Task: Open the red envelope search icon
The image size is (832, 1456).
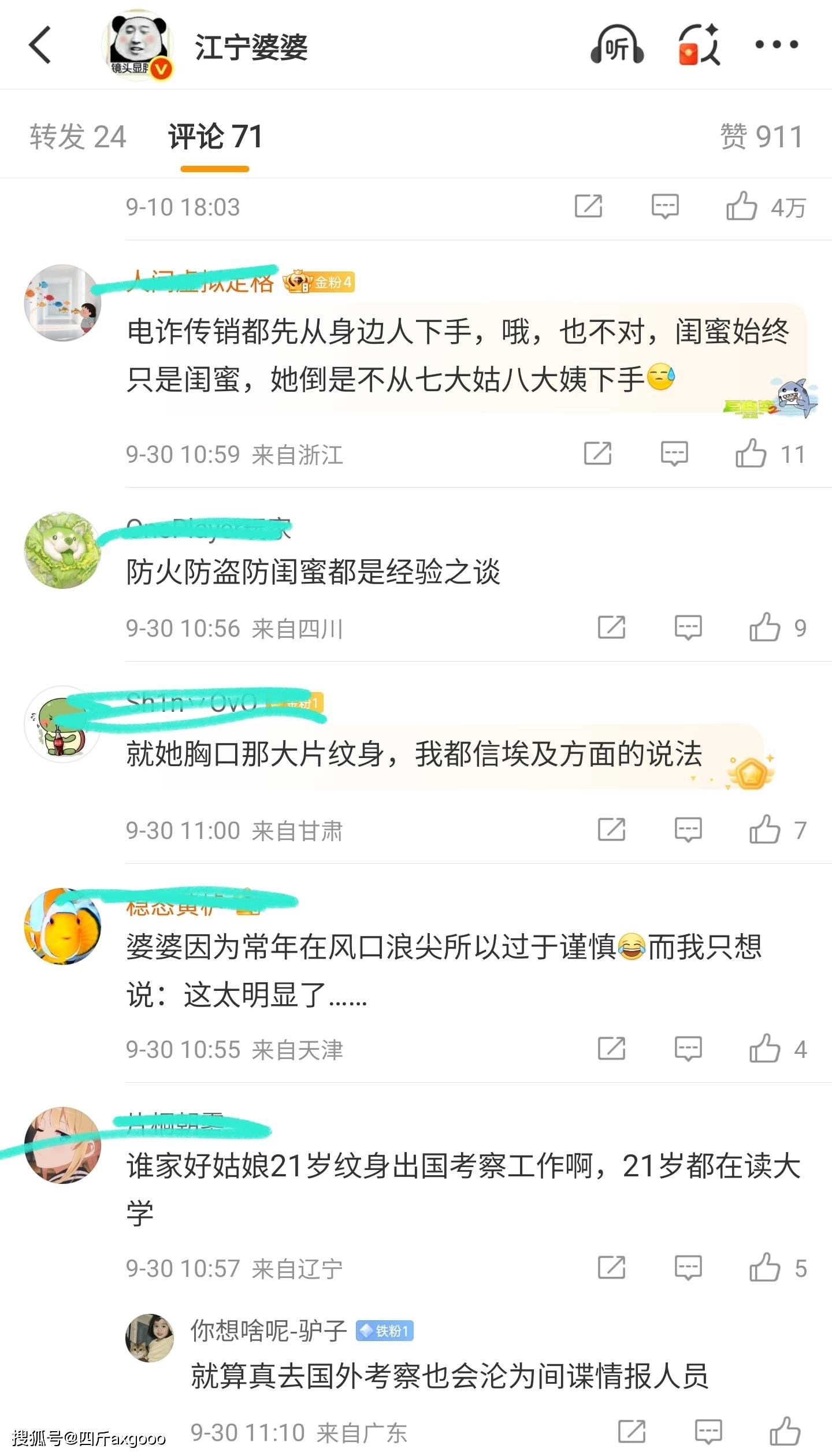Action: pyautogui.click(x=699, y=45)
